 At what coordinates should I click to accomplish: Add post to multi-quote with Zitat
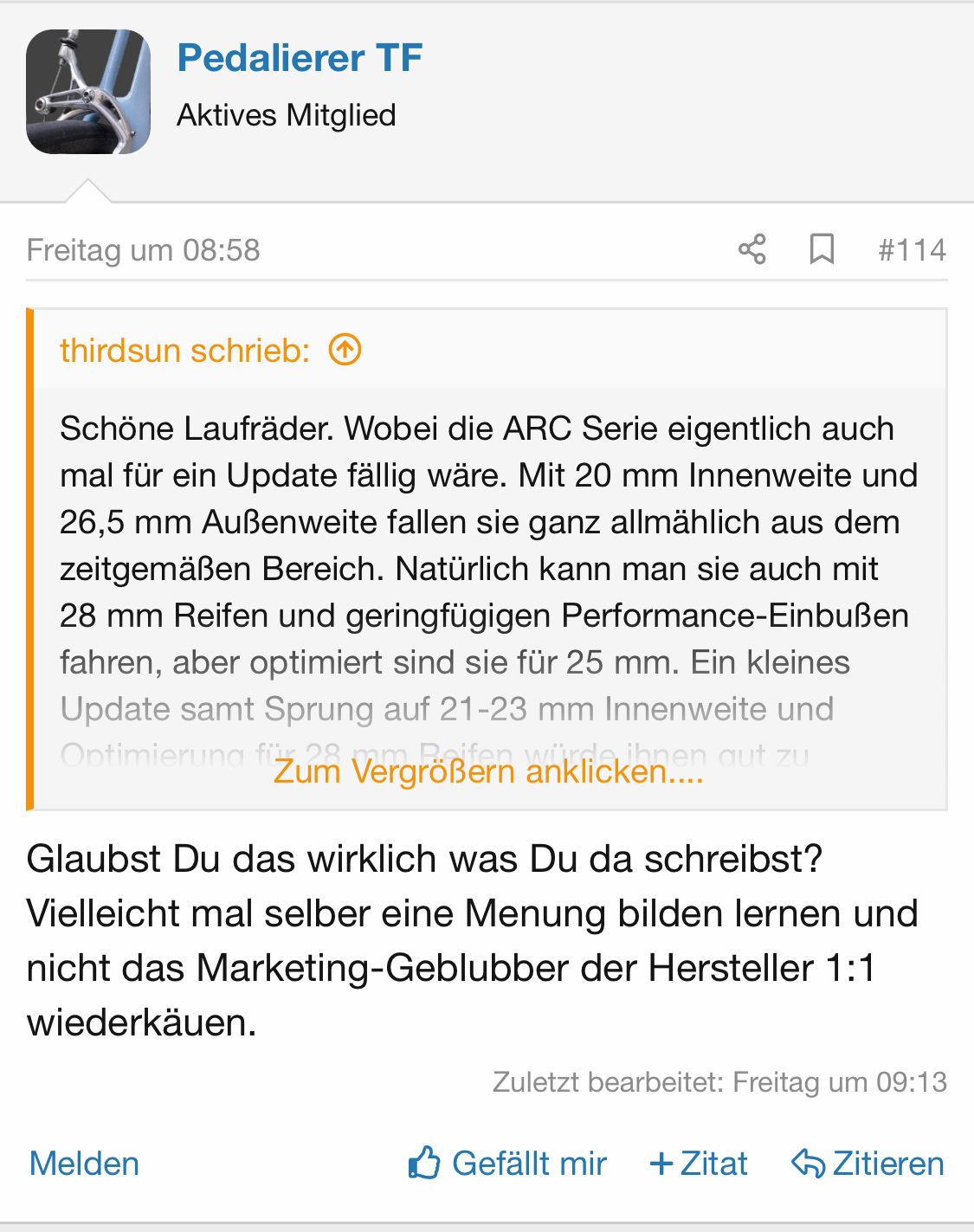[699, 1163]
